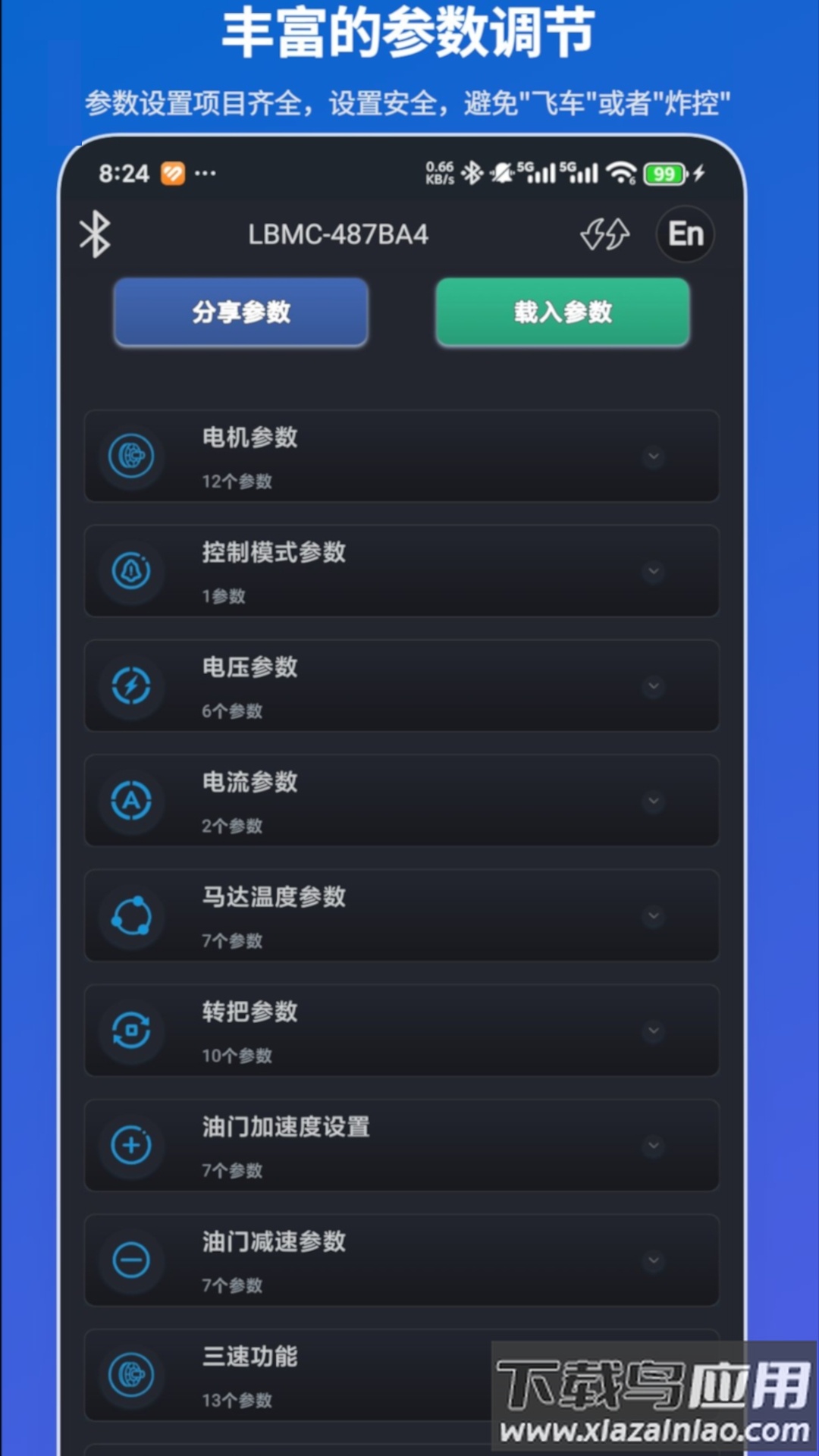Viewport: 819px width, 1456px height.
Task: Expand the 转把参数 section
Action: (x=653, y=1031)
